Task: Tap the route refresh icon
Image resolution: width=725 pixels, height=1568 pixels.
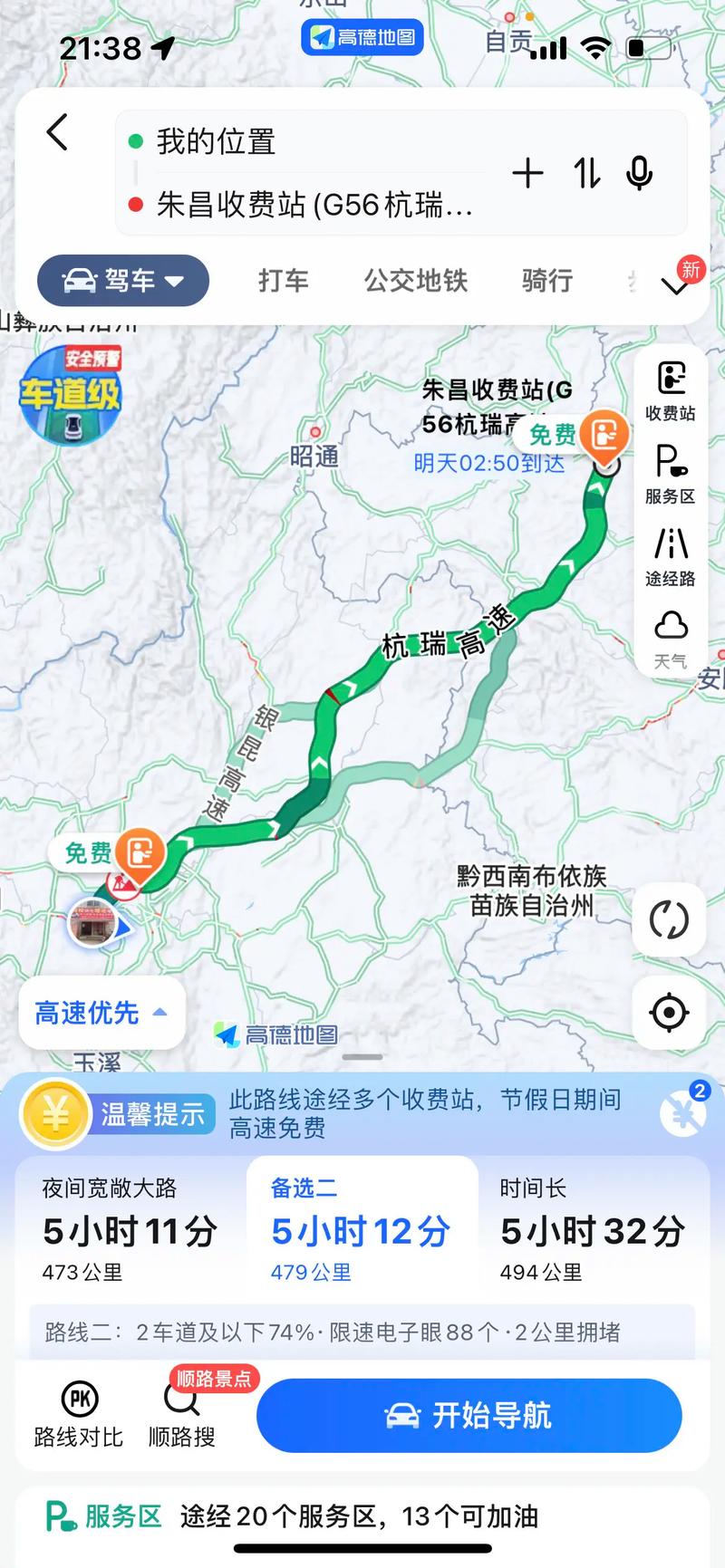Action: pyautogui.click(x=669, y=919)
